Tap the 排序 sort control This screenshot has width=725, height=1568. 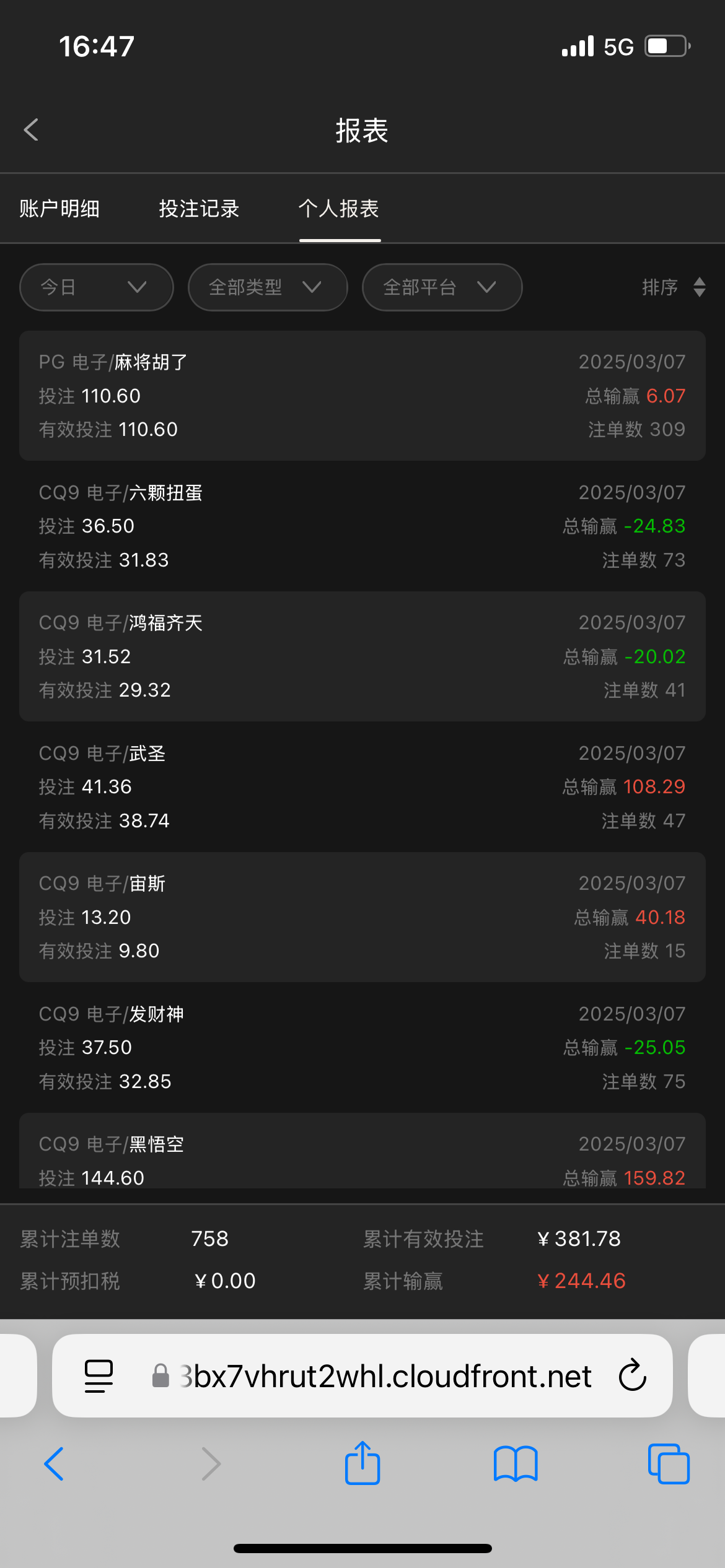(673, 287)
